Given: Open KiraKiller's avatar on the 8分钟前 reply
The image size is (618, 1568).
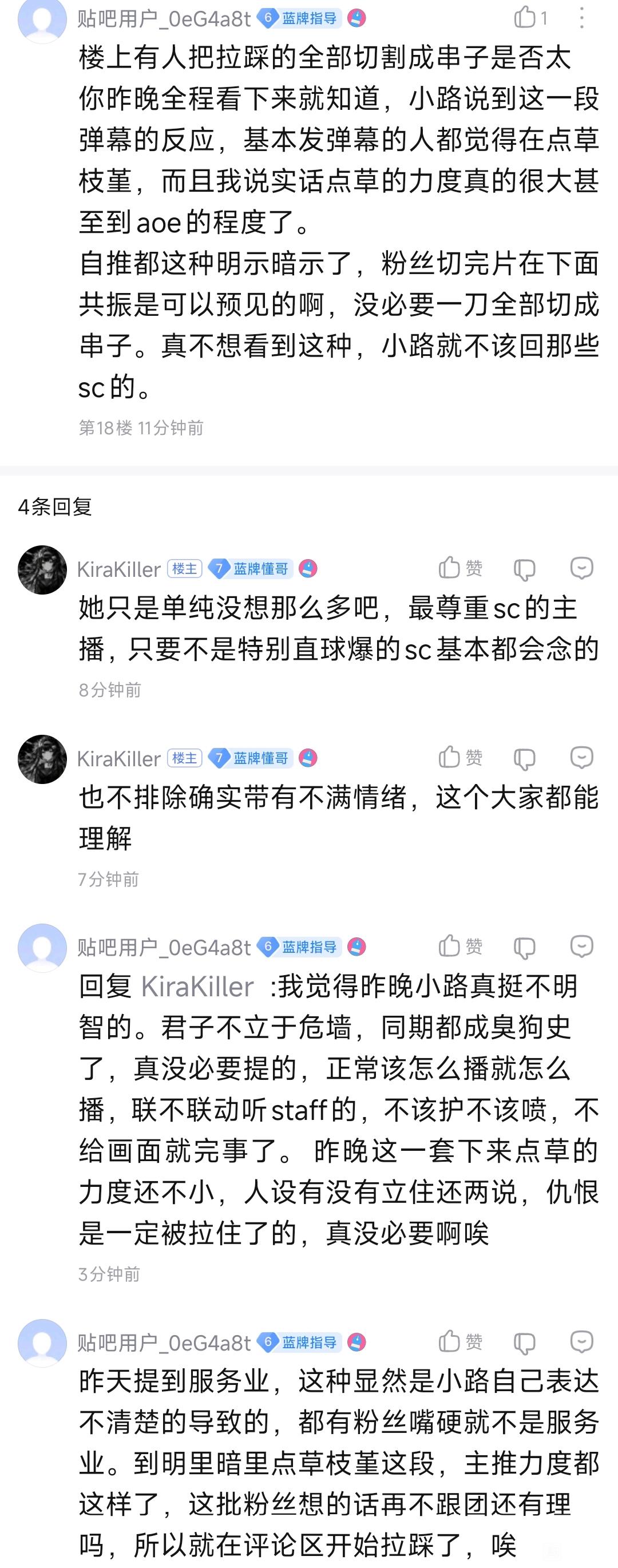Looking at the screenshot, I should tap(42, 570).
